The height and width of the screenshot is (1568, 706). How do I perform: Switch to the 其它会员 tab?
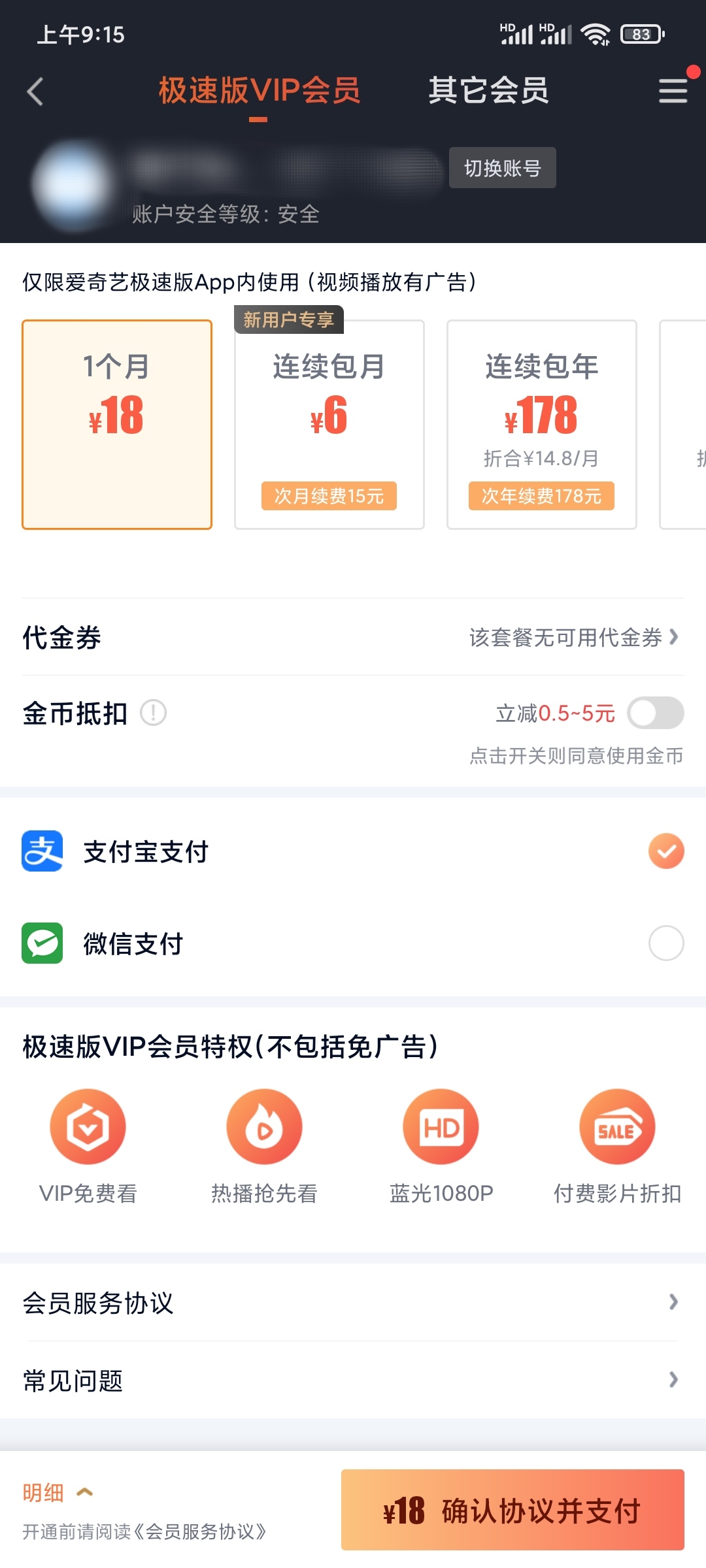[x=488, y=91]
